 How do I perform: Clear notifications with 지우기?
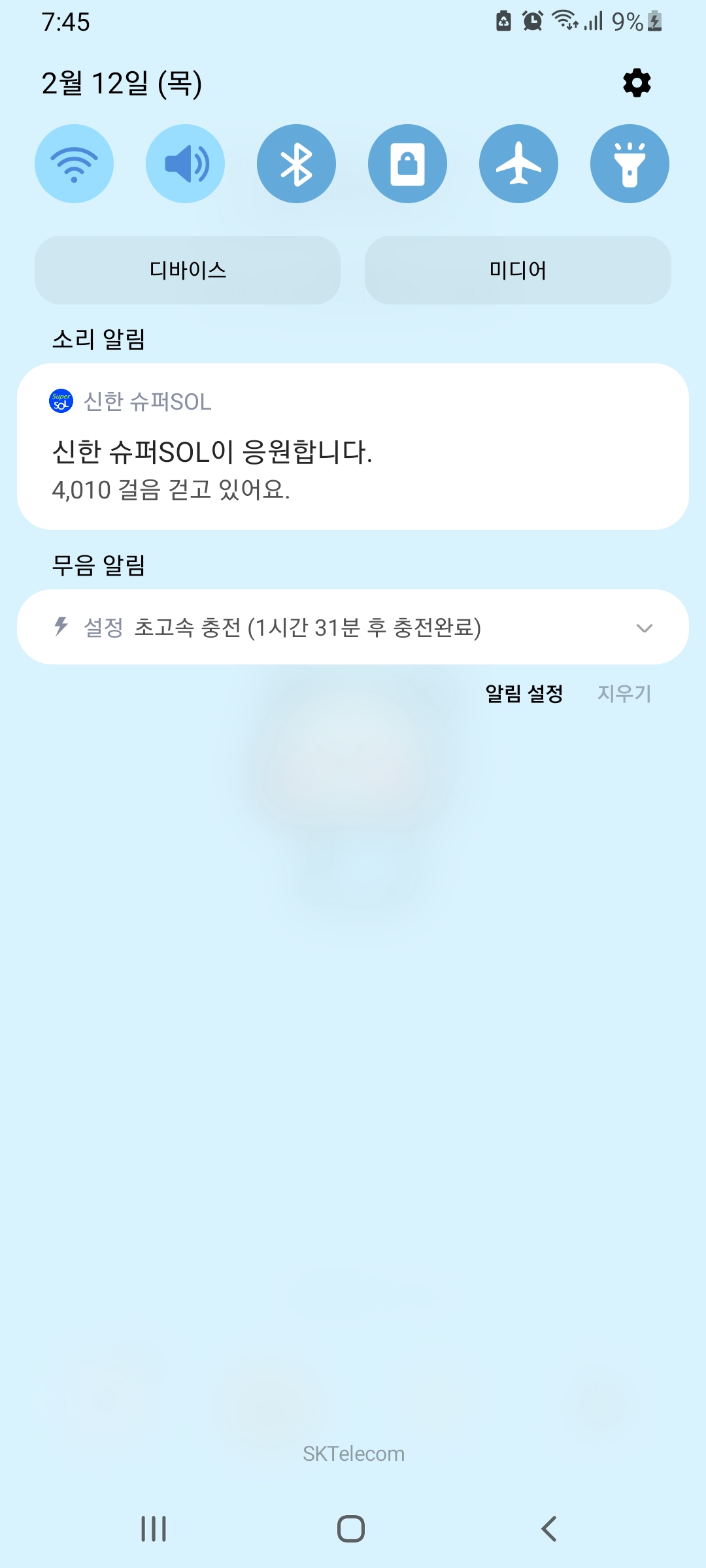(624, 693)
